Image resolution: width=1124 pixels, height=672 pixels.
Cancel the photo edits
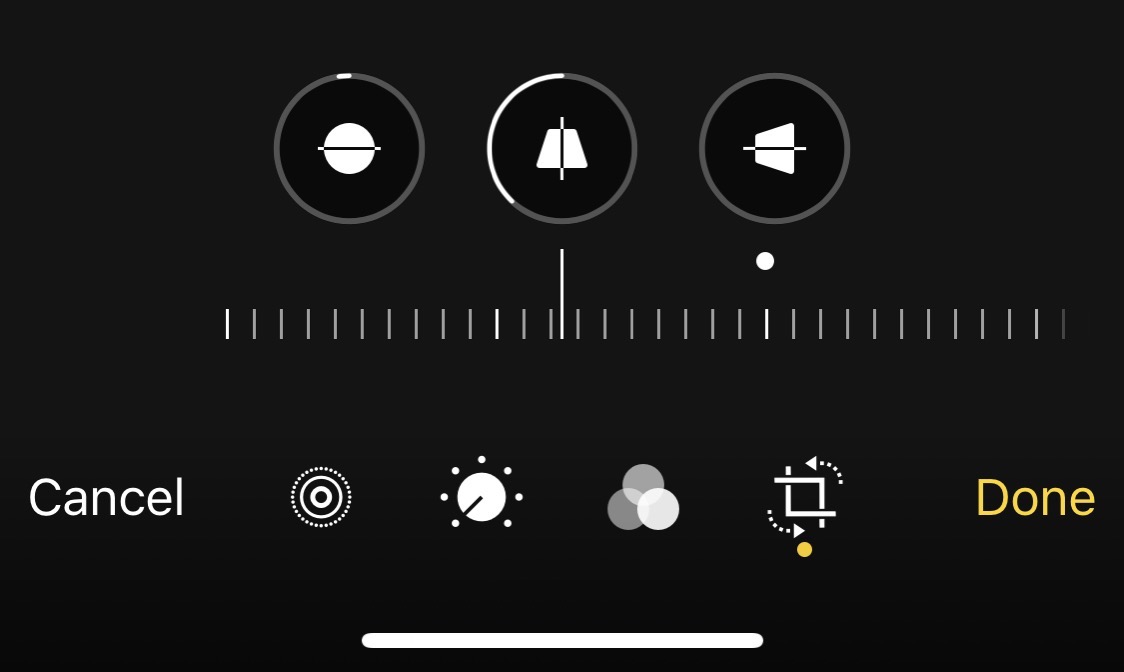click(106, 497)
